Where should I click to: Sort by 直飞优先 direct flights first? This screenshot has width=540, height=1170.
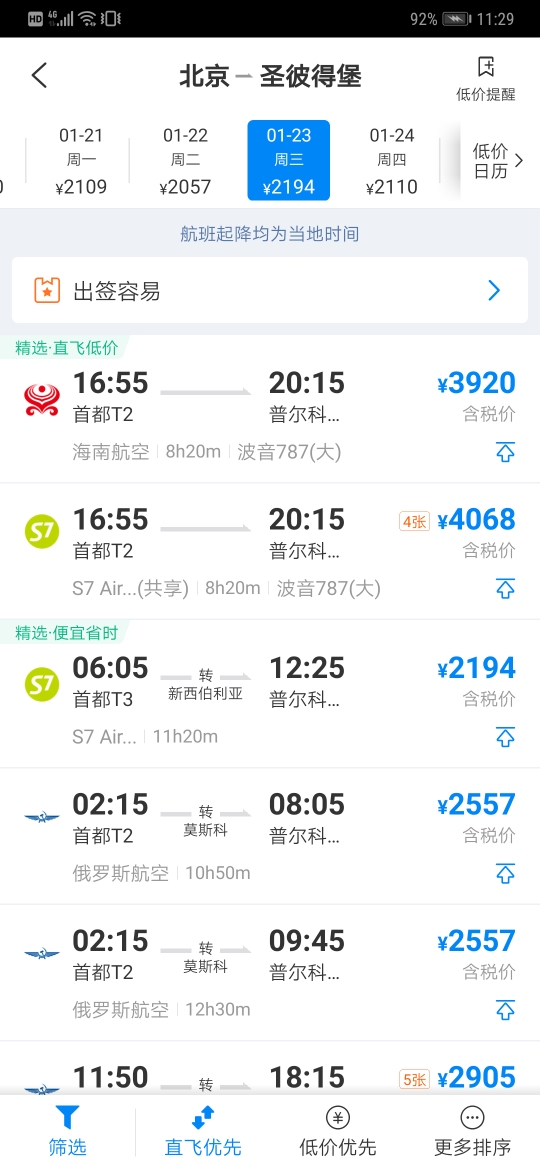[x=203, y=1131]
